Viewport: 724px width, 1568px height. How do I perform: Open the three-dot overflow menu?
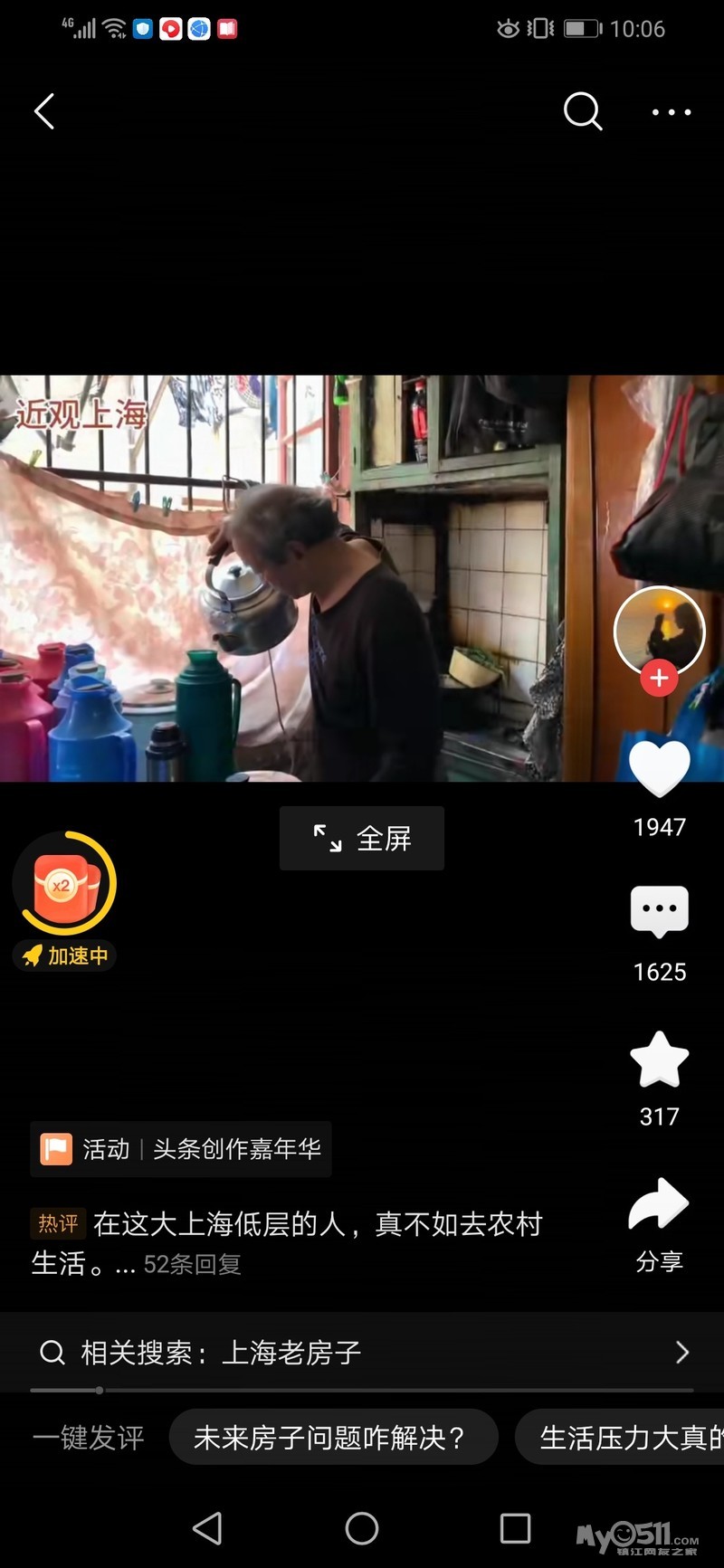pos(672,112)
